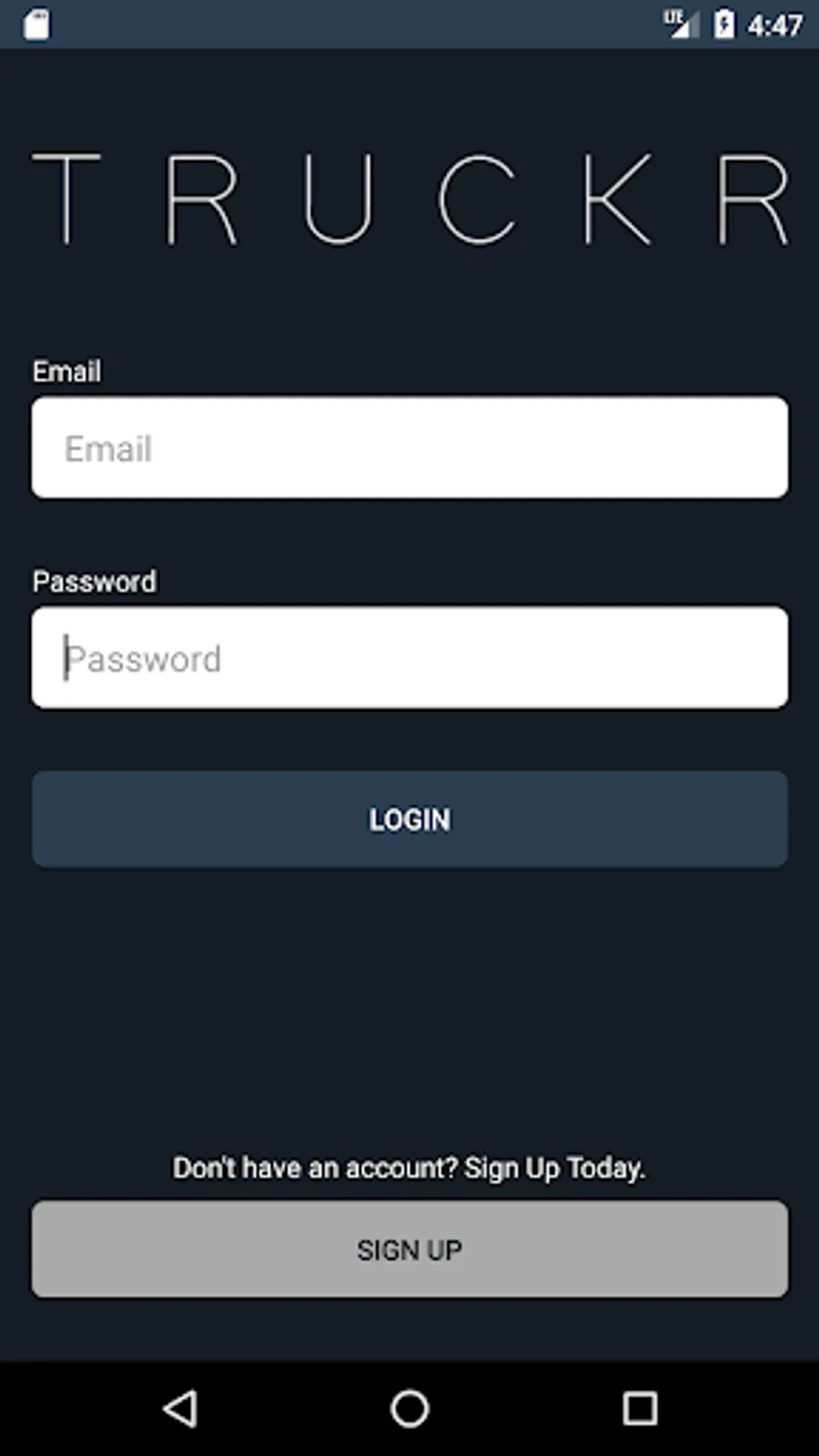
Task: Focus the Password text field
Action: click(409, 657)
